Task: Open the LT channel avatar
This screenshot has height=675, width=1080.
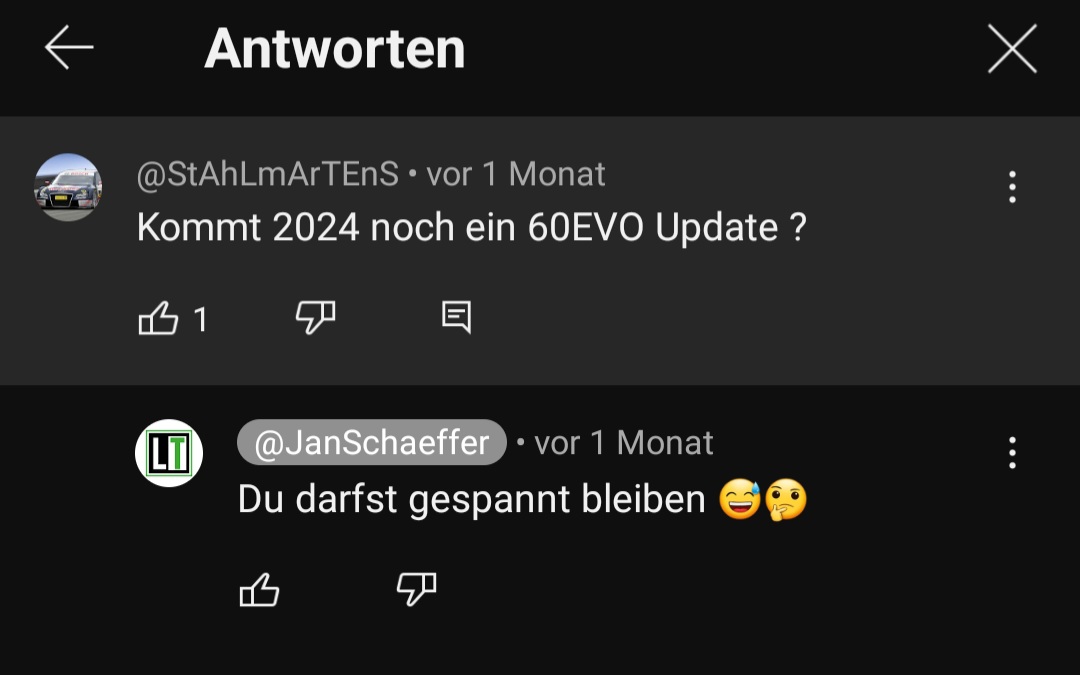Action: tap(169, 453)
